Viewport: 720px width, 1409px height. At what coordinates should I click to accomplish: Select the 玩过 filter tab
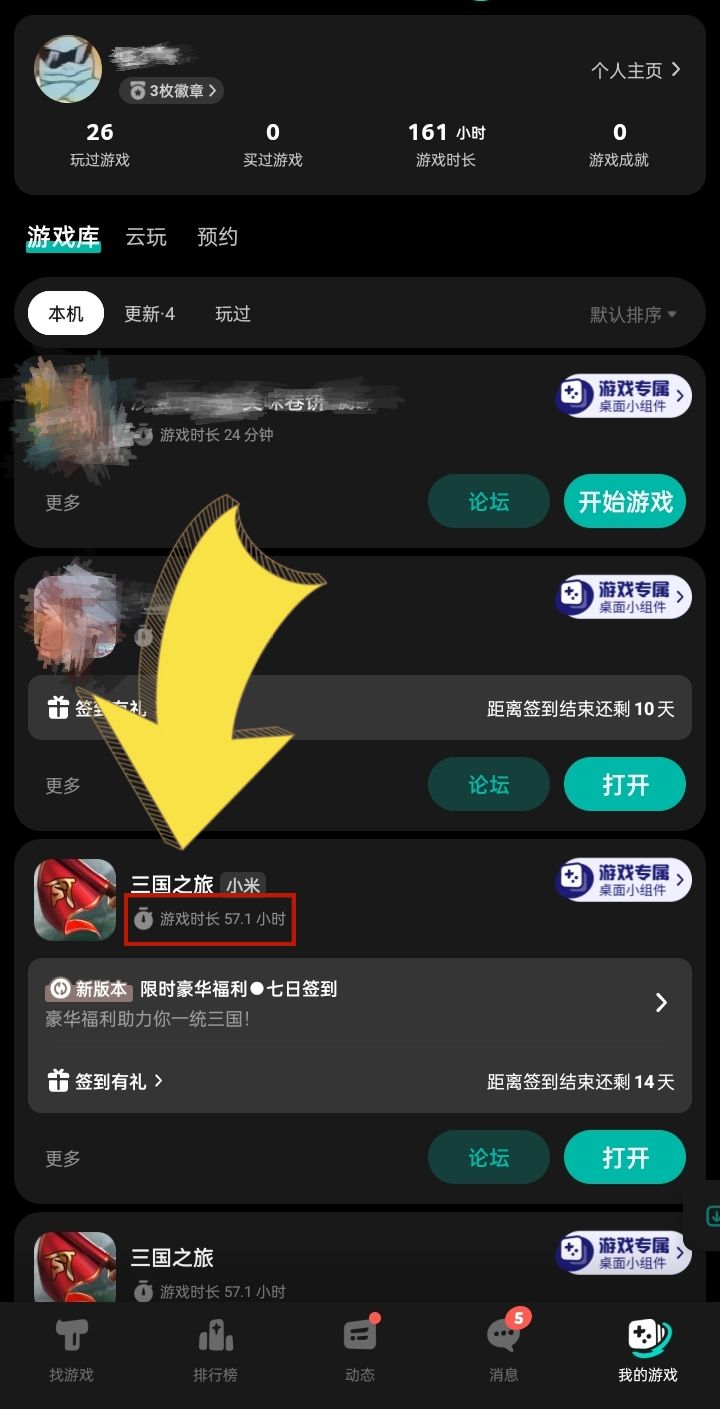[232, 313]
